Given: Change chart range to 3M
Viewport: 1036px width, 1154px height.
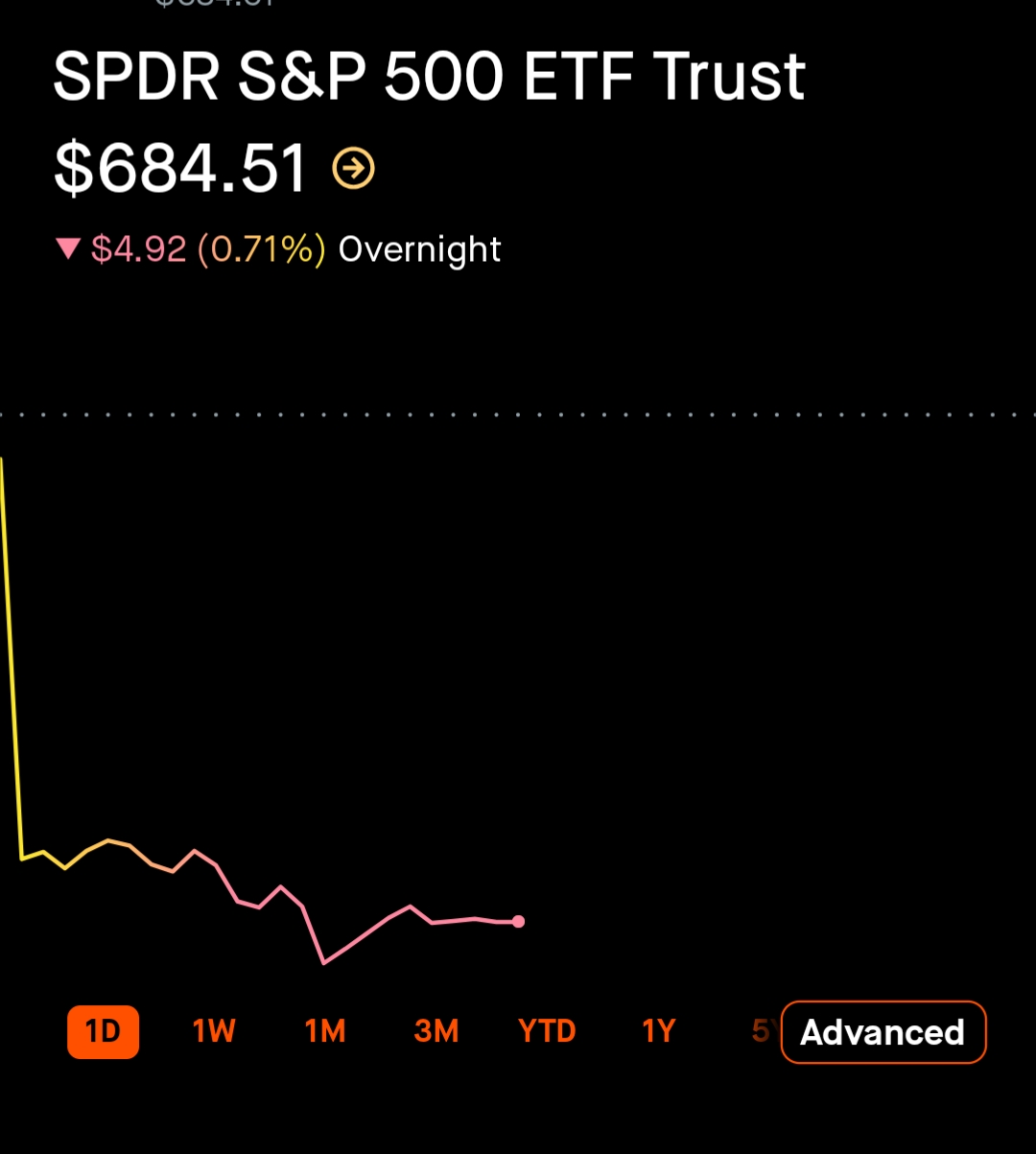Looking at the screenshot, I should (436, 1032).
